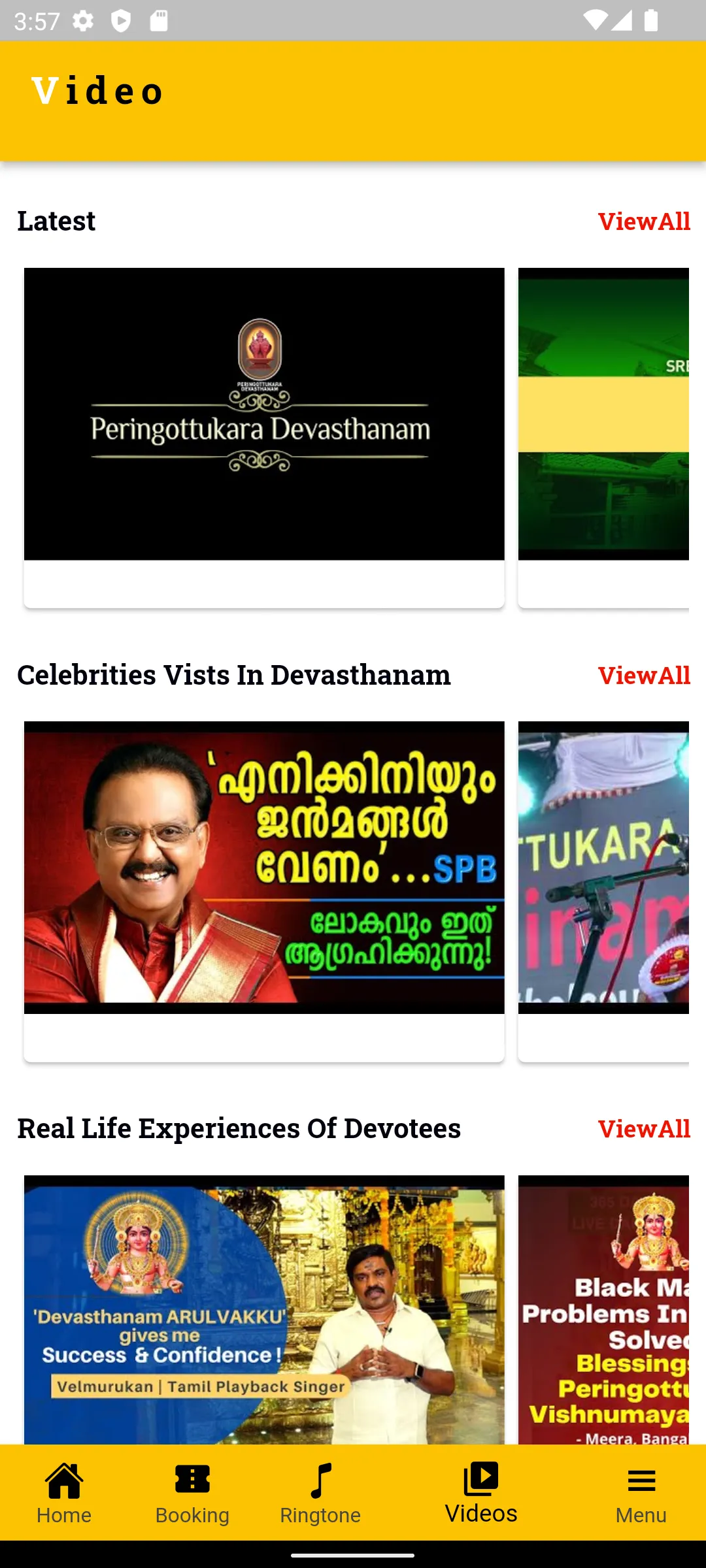Select the Videos tab
The height and width of the screenshot is (1568, 706).
tap(481, 1494)
